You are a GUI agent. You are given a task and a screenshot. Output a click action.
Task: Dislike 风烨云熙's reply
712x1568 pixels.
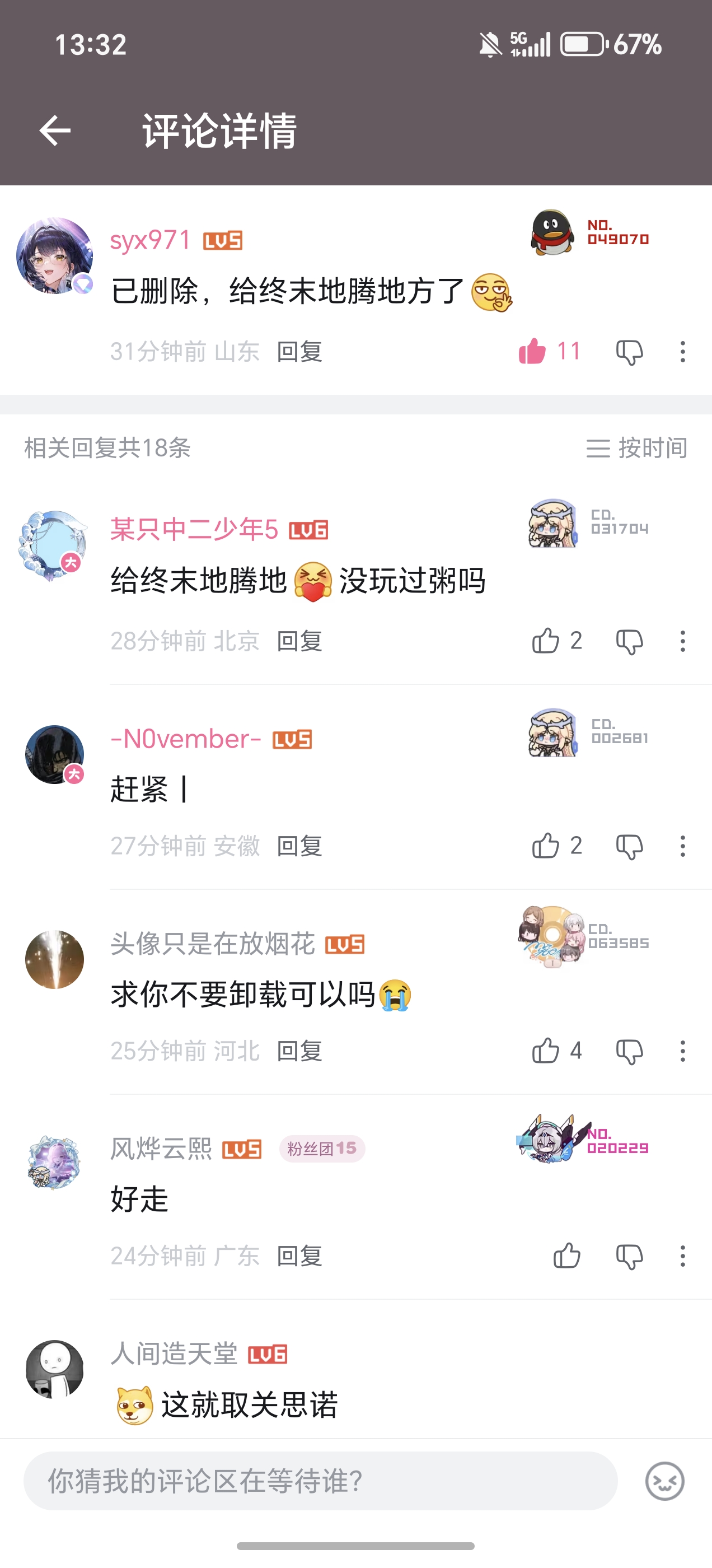629,1256
